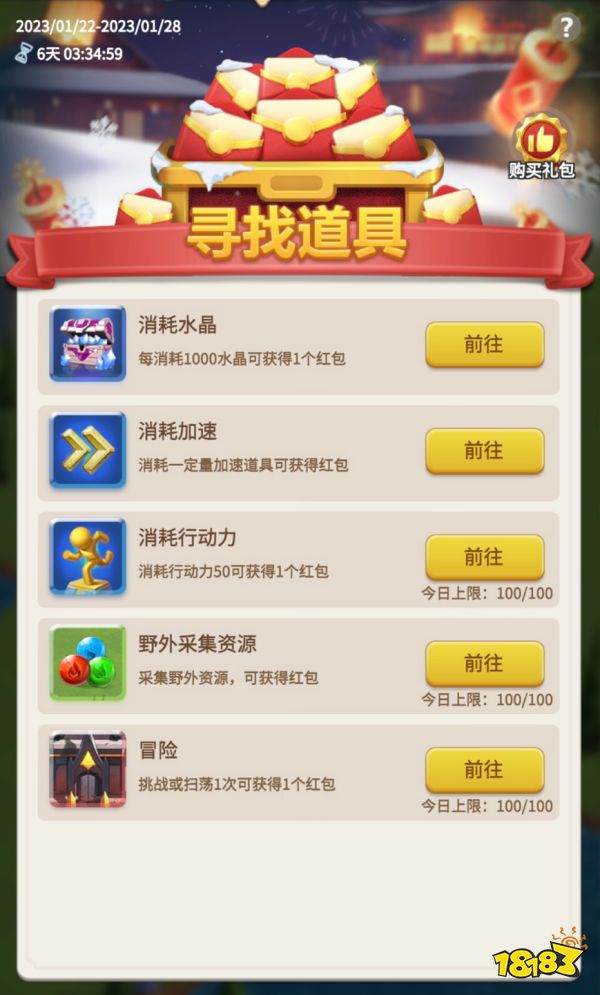The image size is (600, 995).
Task: Select 前往 next to 消耗行动力
Action: coord(484,556)
